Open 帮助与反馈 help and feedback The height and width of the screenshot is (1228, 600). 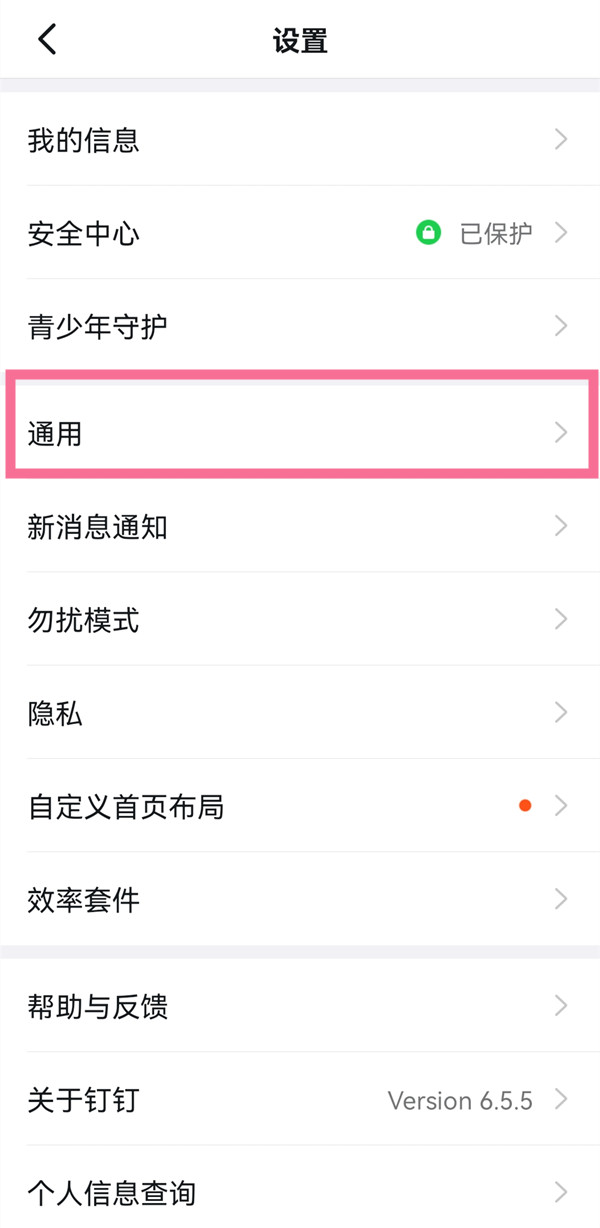pos(300,1006)
